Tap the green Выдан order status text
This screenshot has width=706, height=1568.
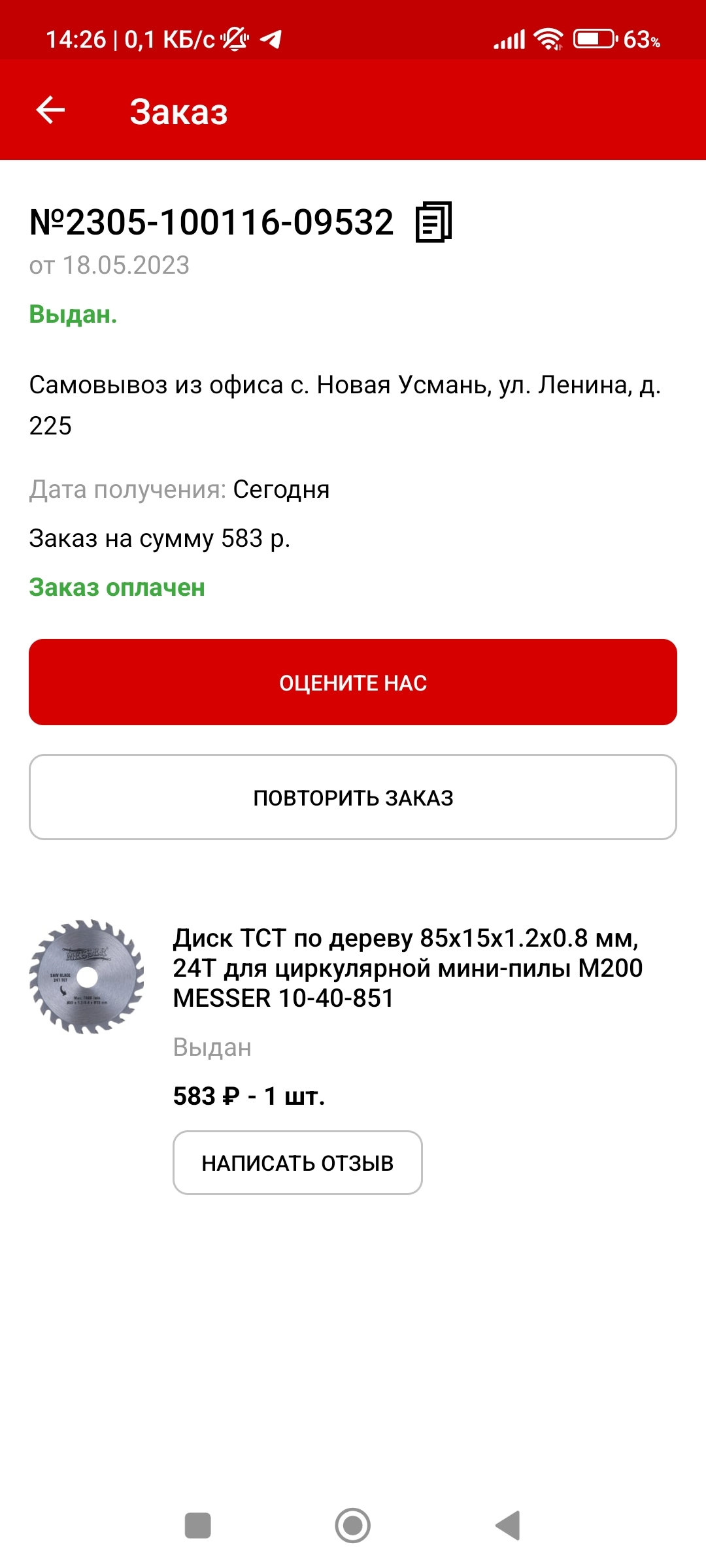72,317
